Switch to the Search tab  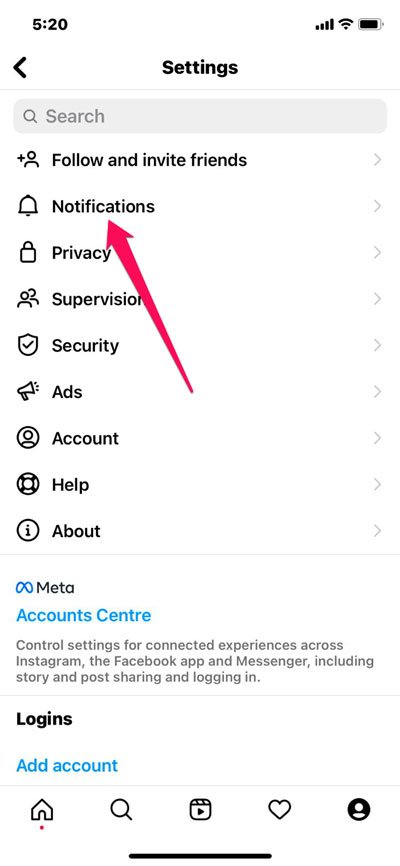(x=121, y=810)
